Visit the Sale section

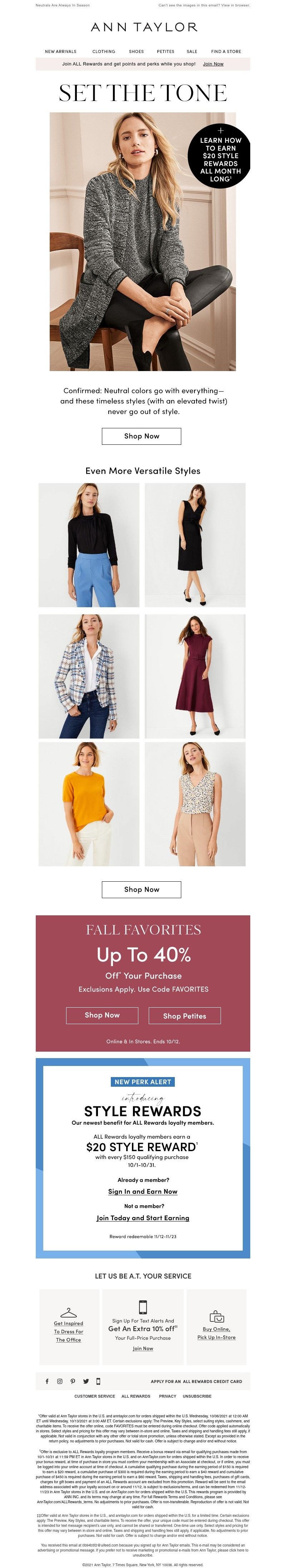pos(192,52)
